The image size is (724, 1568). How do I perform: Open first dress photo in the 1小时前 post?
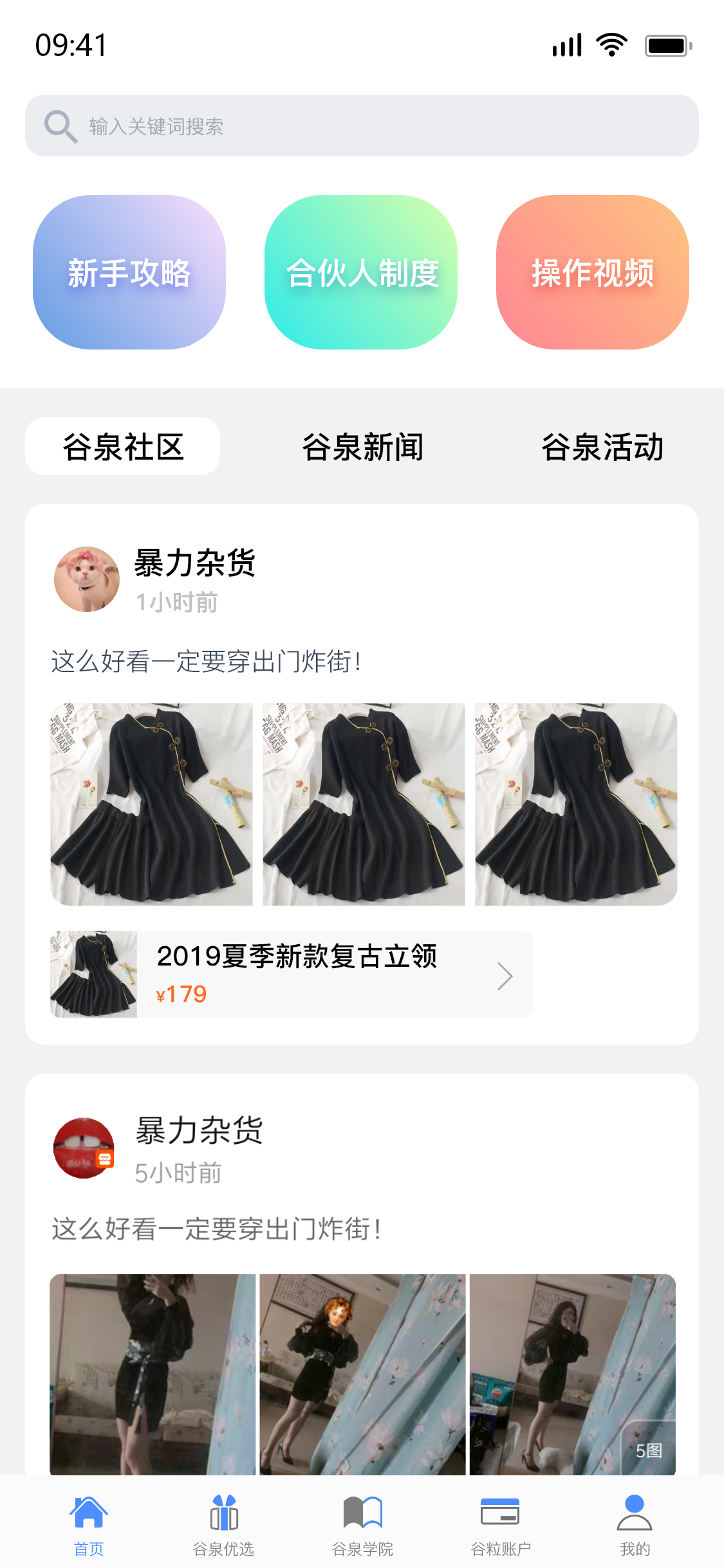[x=152, y=804]
